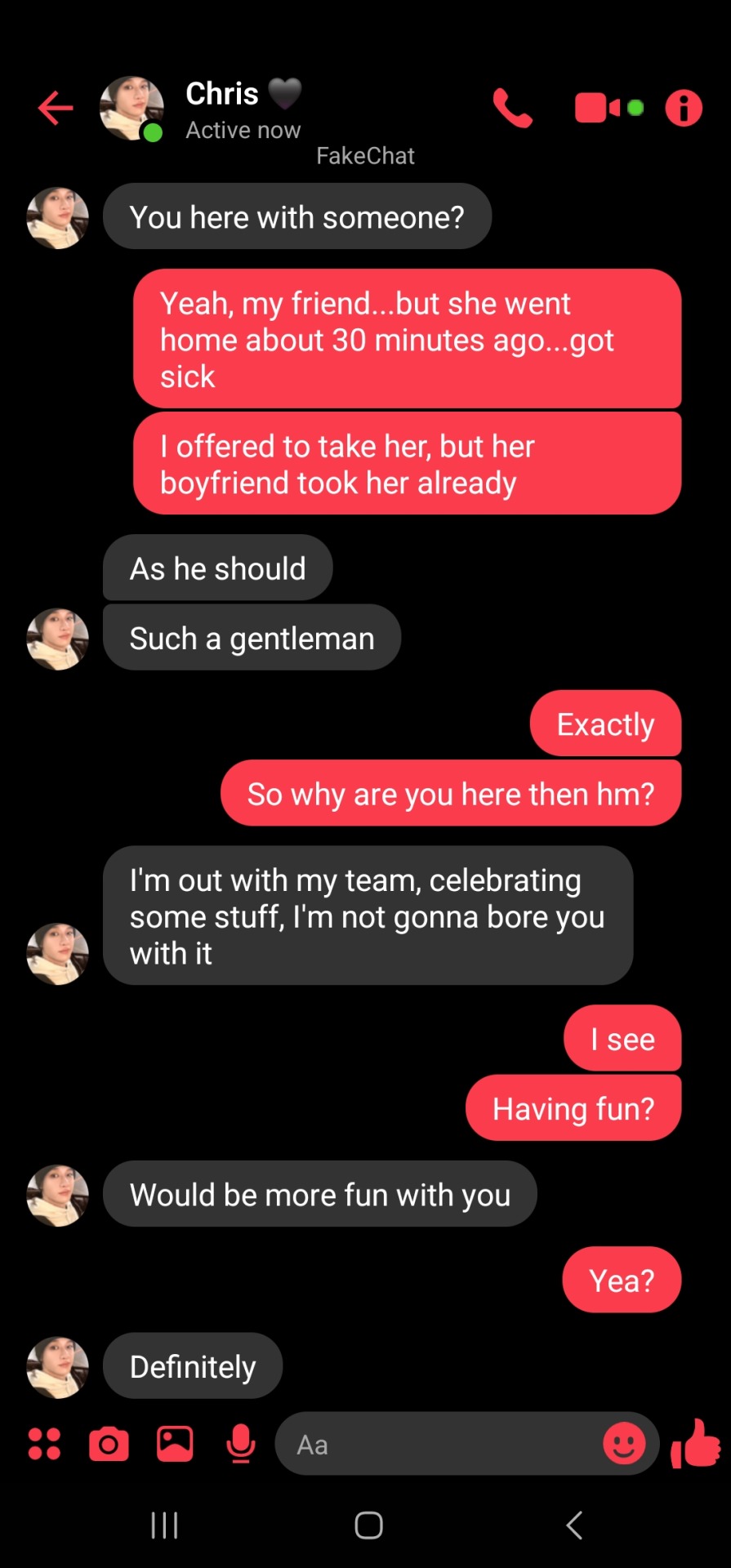This screenshot has height=1568, width=731.
Task: Open recent apps from navigation bar
Action: tap(164, 1525)
